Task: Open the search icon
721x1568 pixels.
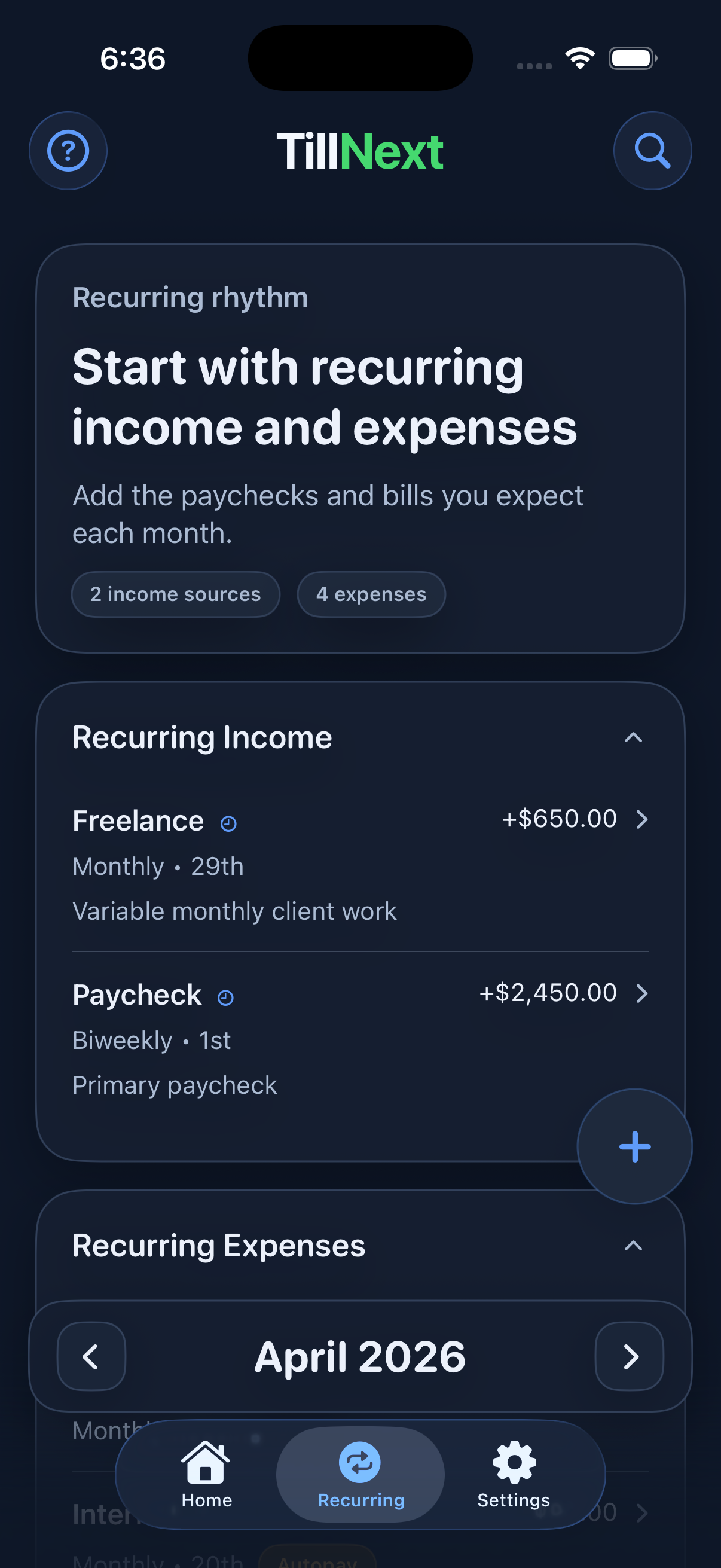Action: tap(652, 150)
